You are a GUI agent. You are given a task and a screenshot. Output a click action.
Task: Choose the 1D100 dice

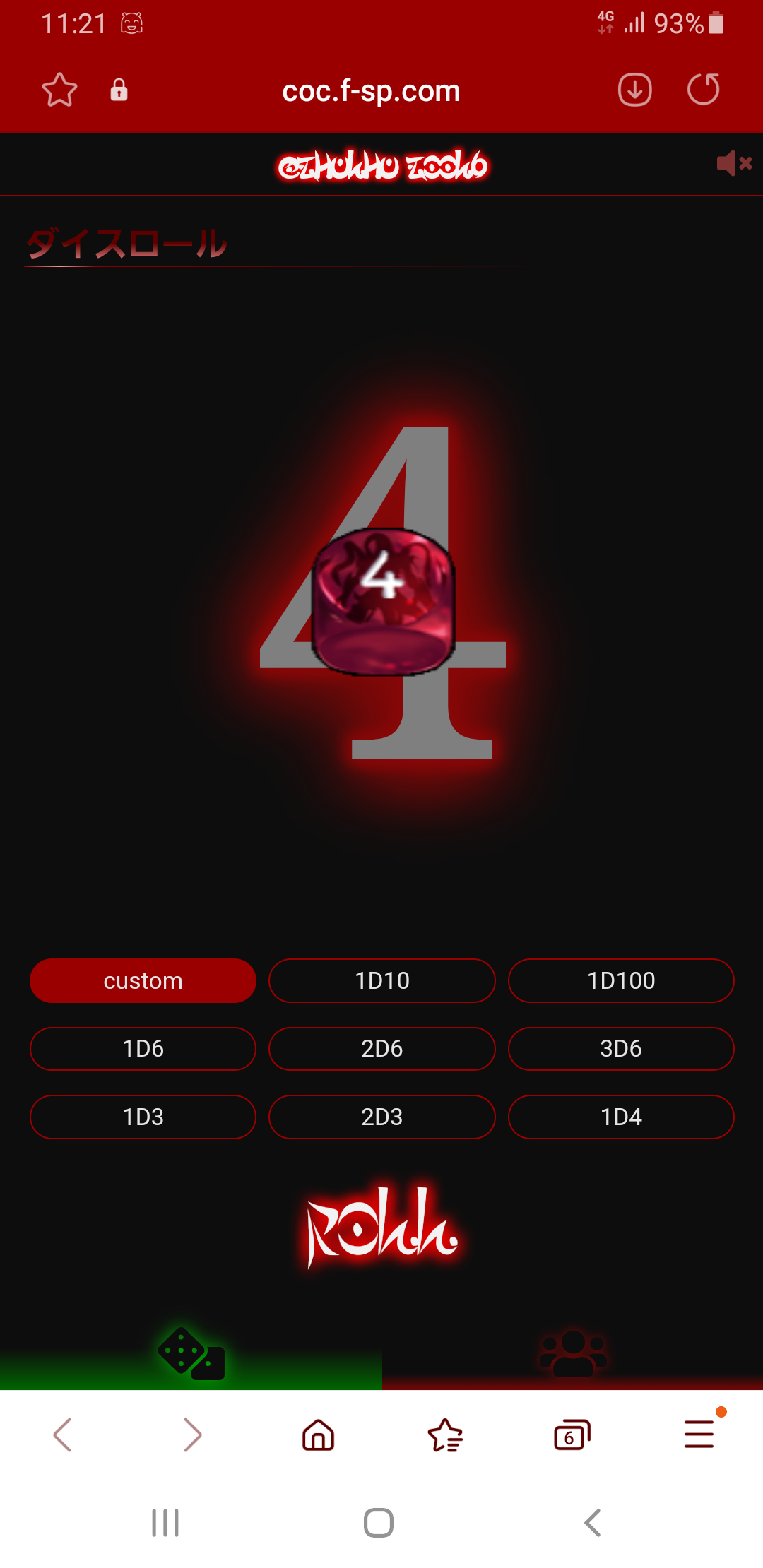[x=620, y=980]
